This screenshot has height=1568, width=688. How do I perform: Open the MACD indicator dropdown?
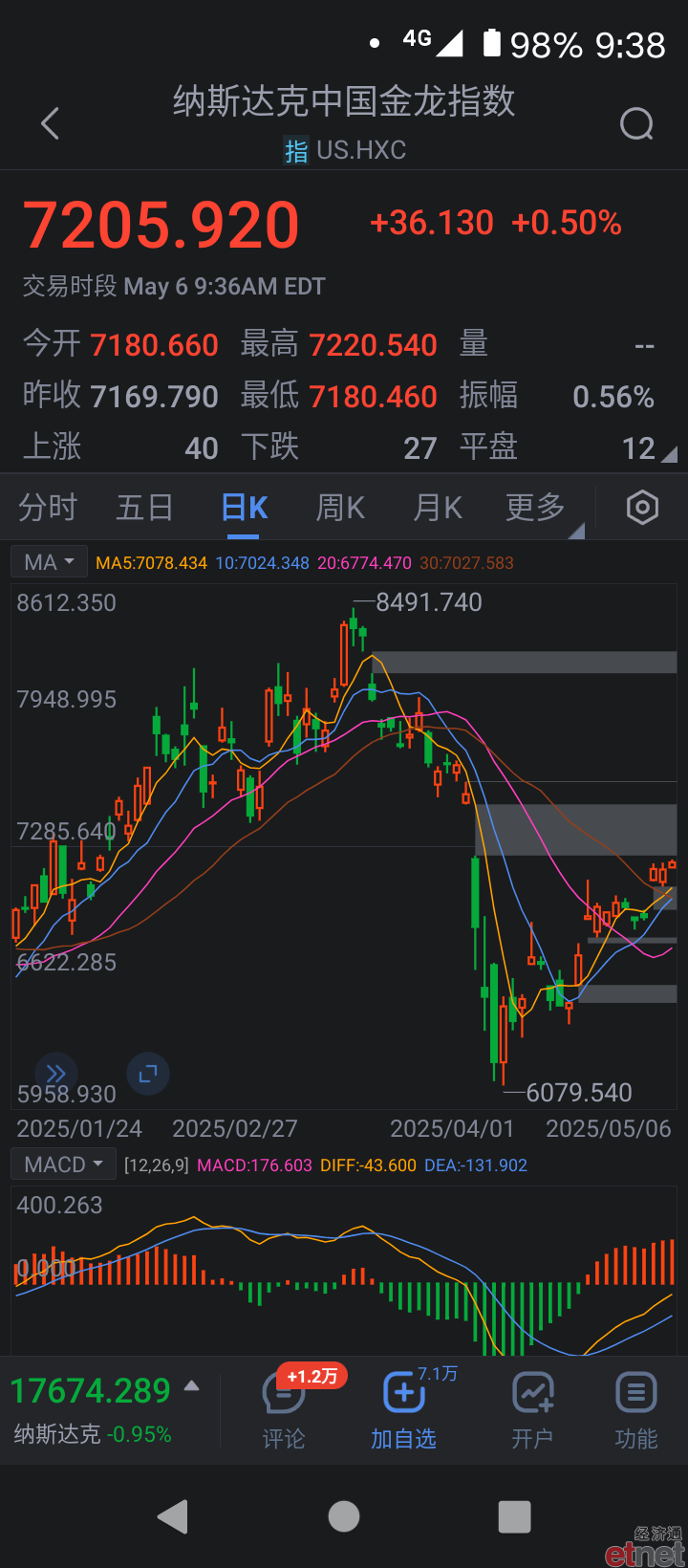click(63, 1165)
